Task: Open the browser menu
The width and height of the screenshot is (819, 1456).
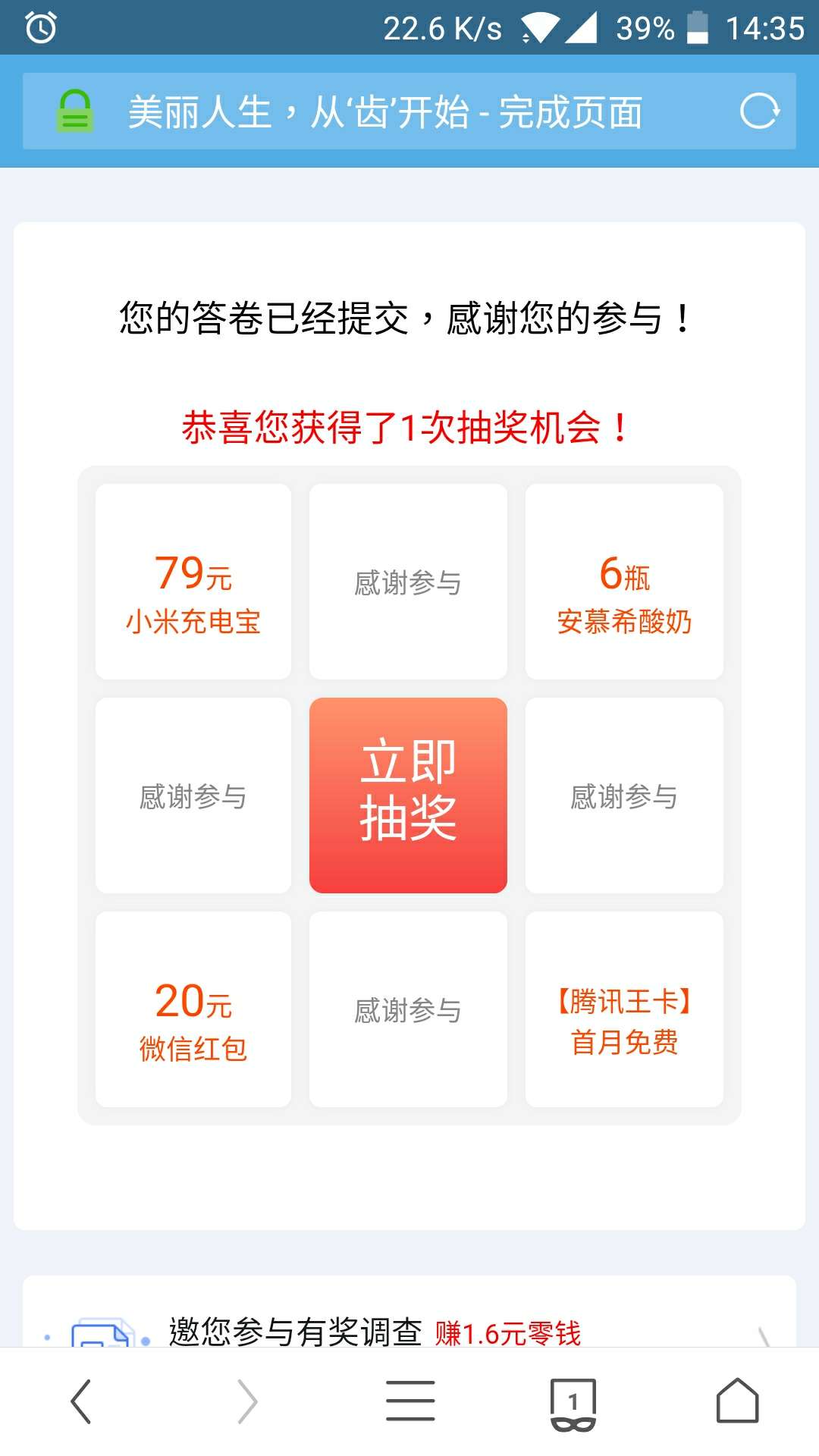Action: click(410, 1401)
